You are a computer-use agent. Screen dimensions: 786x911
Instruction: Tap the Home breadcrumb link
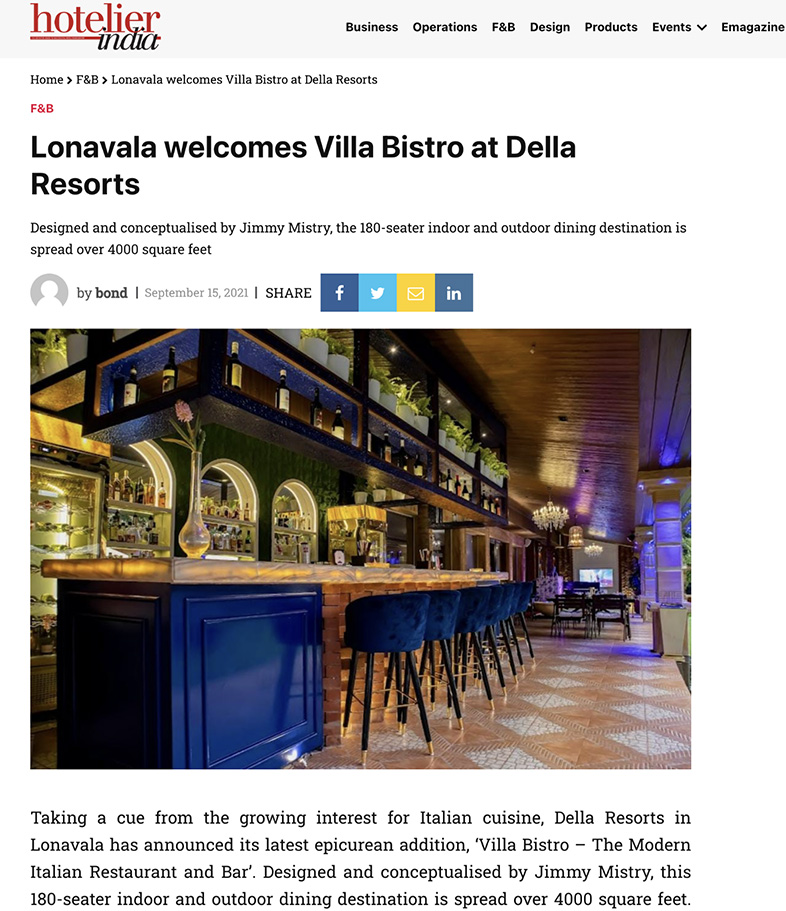pos(46,79)
